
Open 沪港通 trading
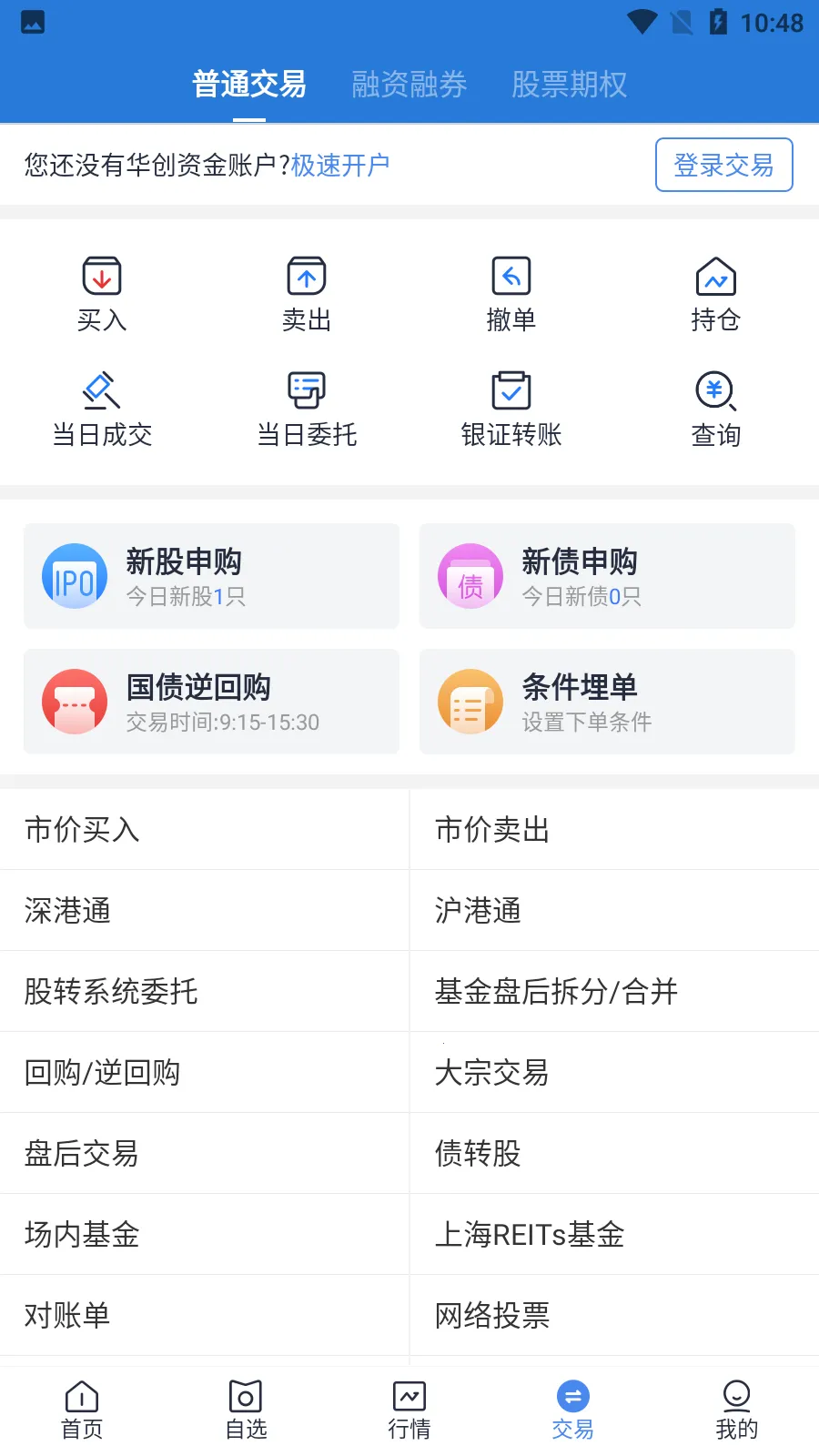click(x=614, y=910)
